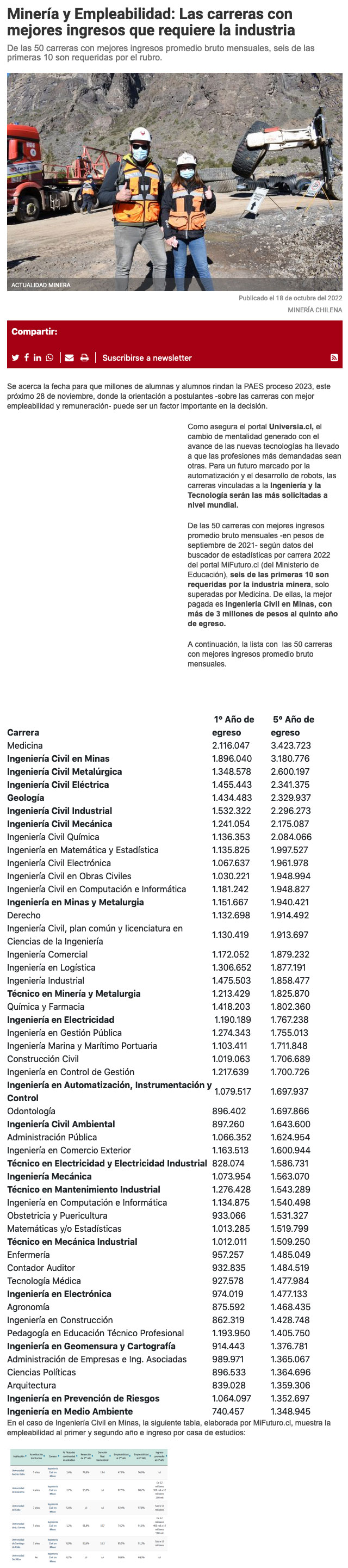Send the article by email
The image size is (348, 1568).
coord(70,358)
